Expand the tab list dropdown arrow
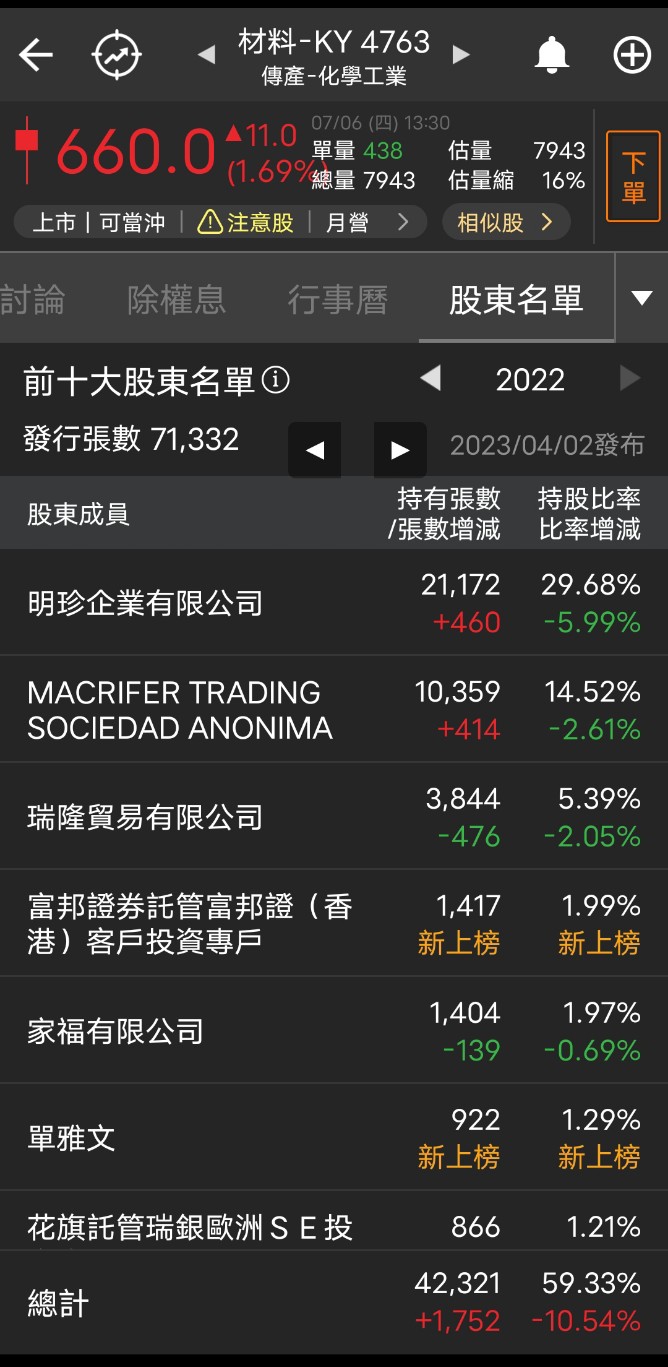Screen dimensions: 668x1367 [x=641, y=298]
